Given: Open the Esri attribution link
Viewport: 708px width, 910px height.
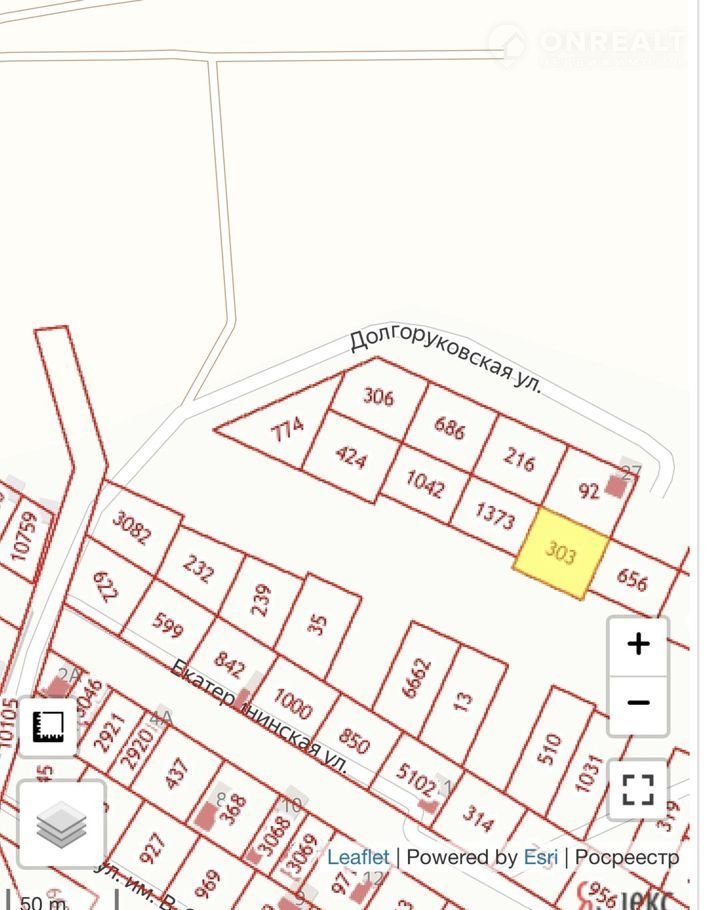Looking at the screenshot, I should tap(540, 857).
